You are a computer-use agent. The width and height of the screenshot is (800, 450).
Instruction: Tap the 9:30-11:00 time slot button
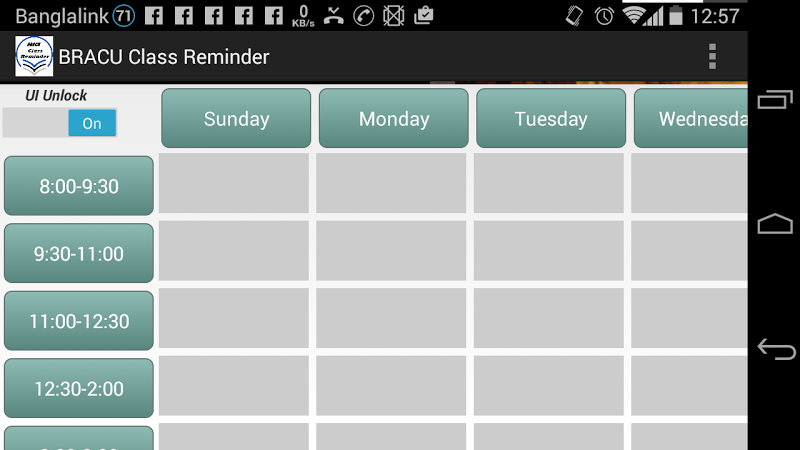pos(79,253)
